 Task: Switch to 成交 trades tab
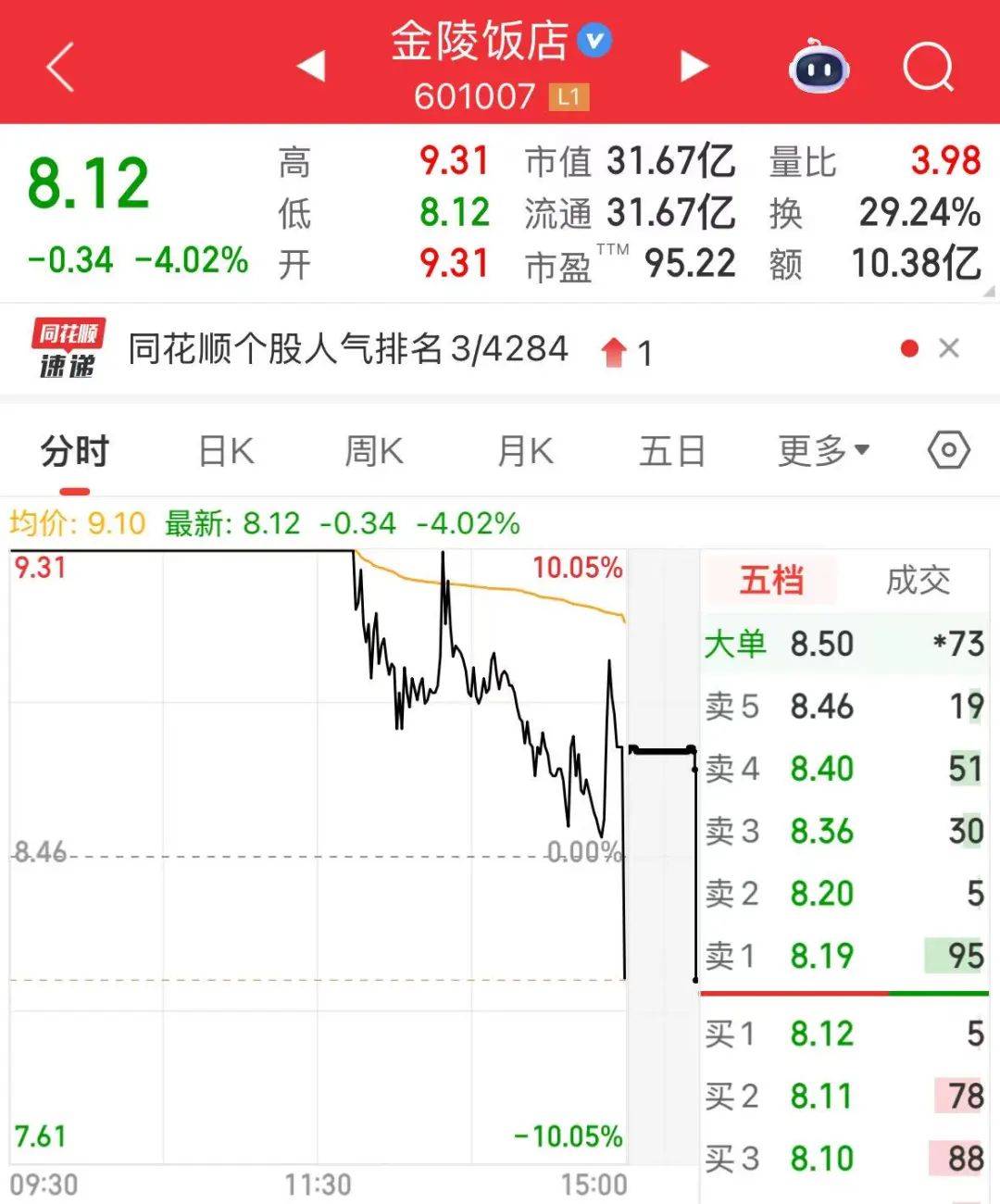[918, 581]
